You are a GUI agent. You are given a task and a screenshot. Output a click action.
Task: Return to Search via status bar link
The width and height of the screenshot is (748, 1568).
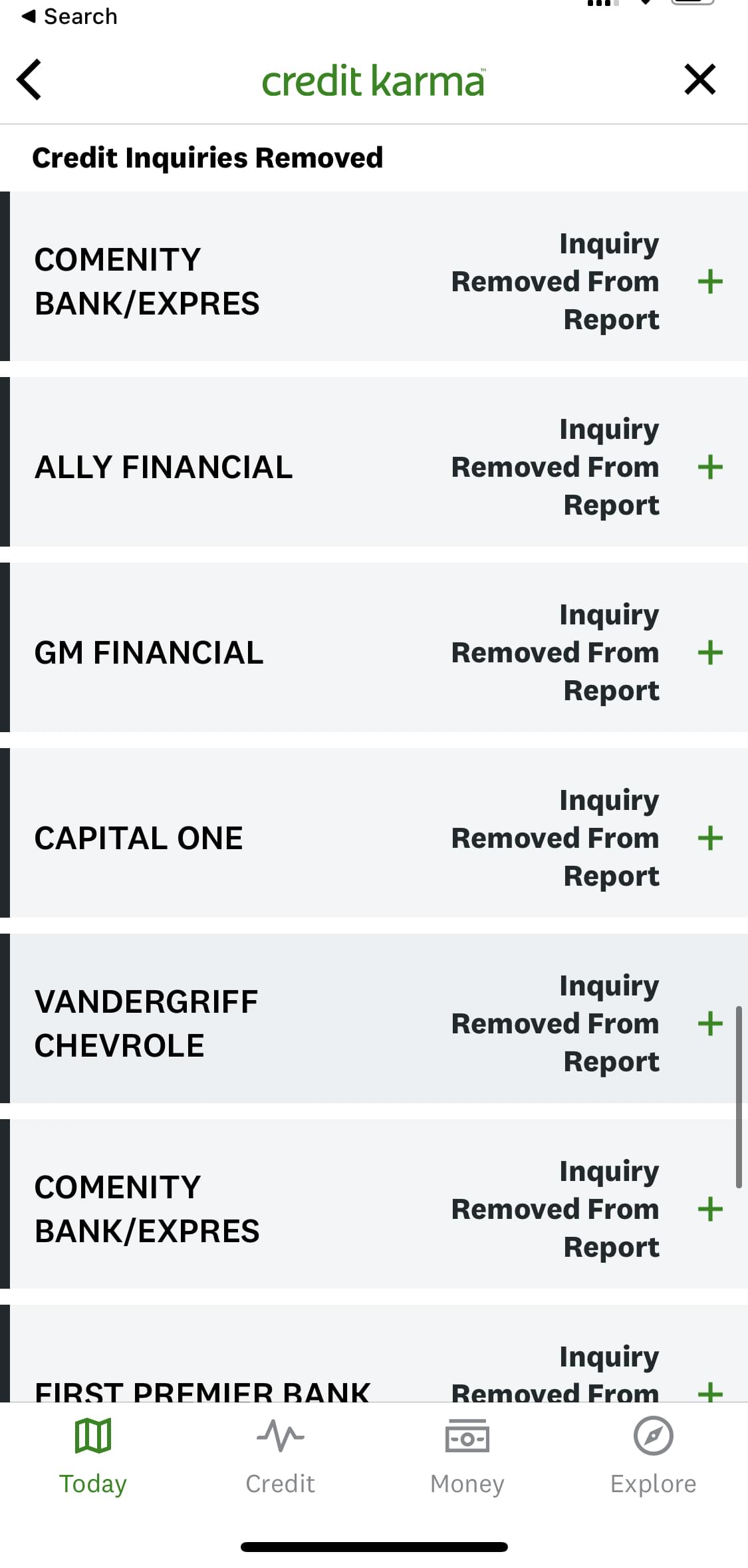tap(69, 16)
